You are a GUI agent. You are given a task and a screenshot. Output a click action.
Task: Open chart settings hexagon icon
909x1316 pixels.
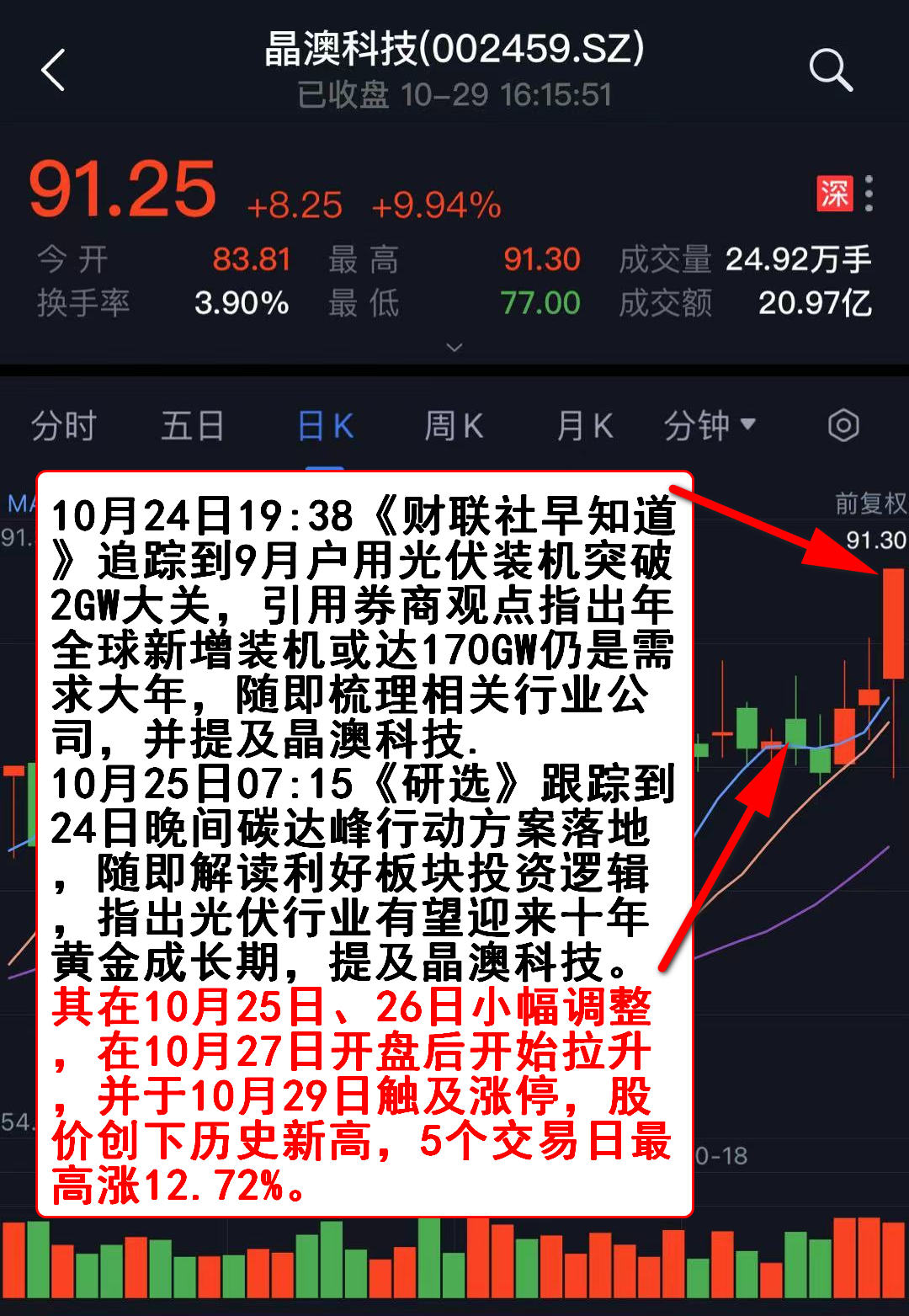click(x=843, y=426)
